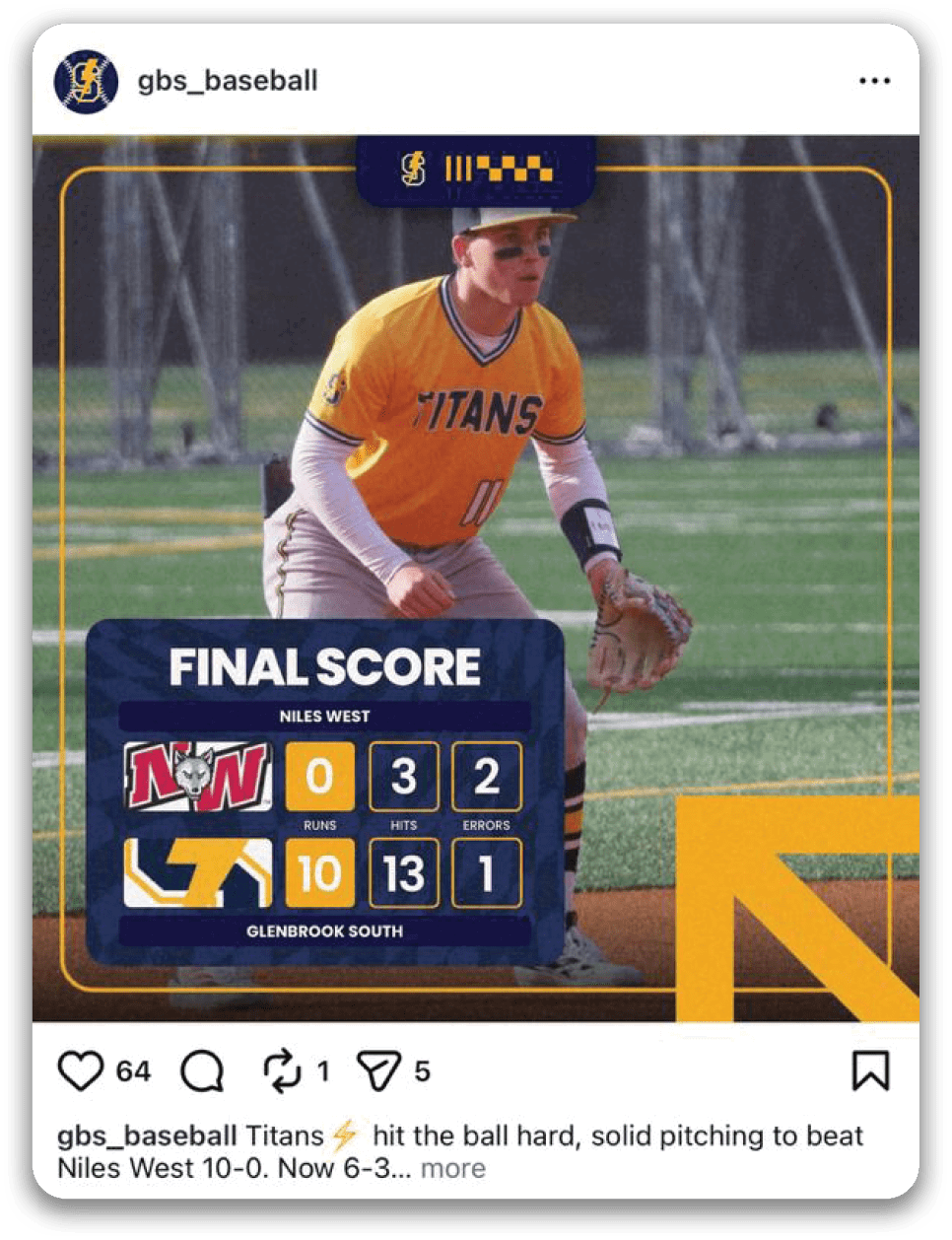This screenshot has height=1240, width=952.
Task: Share the post via the send icon
Action: [378, 1071]
